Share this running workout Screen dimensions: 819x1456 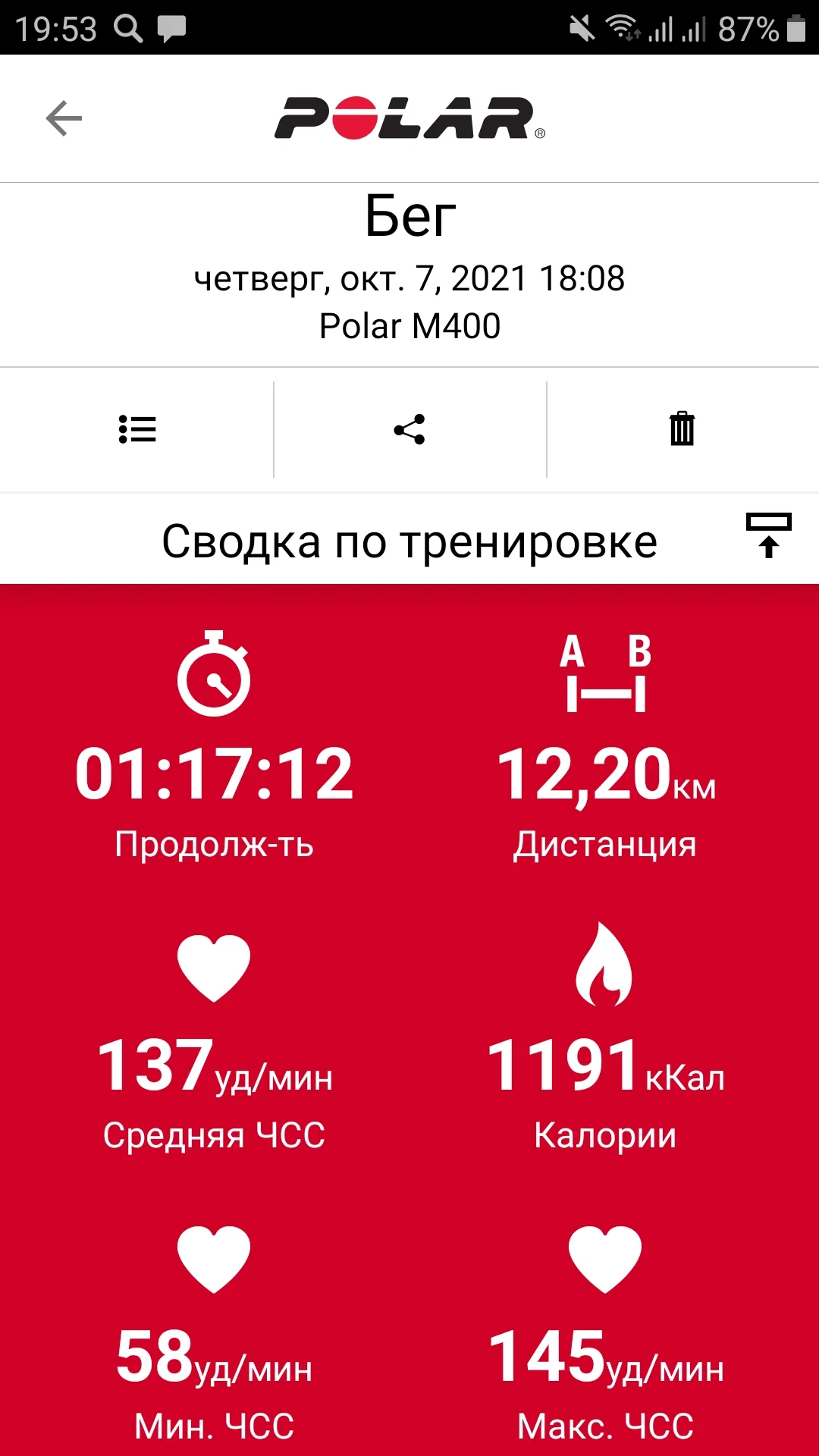click(x=409, y=429)
